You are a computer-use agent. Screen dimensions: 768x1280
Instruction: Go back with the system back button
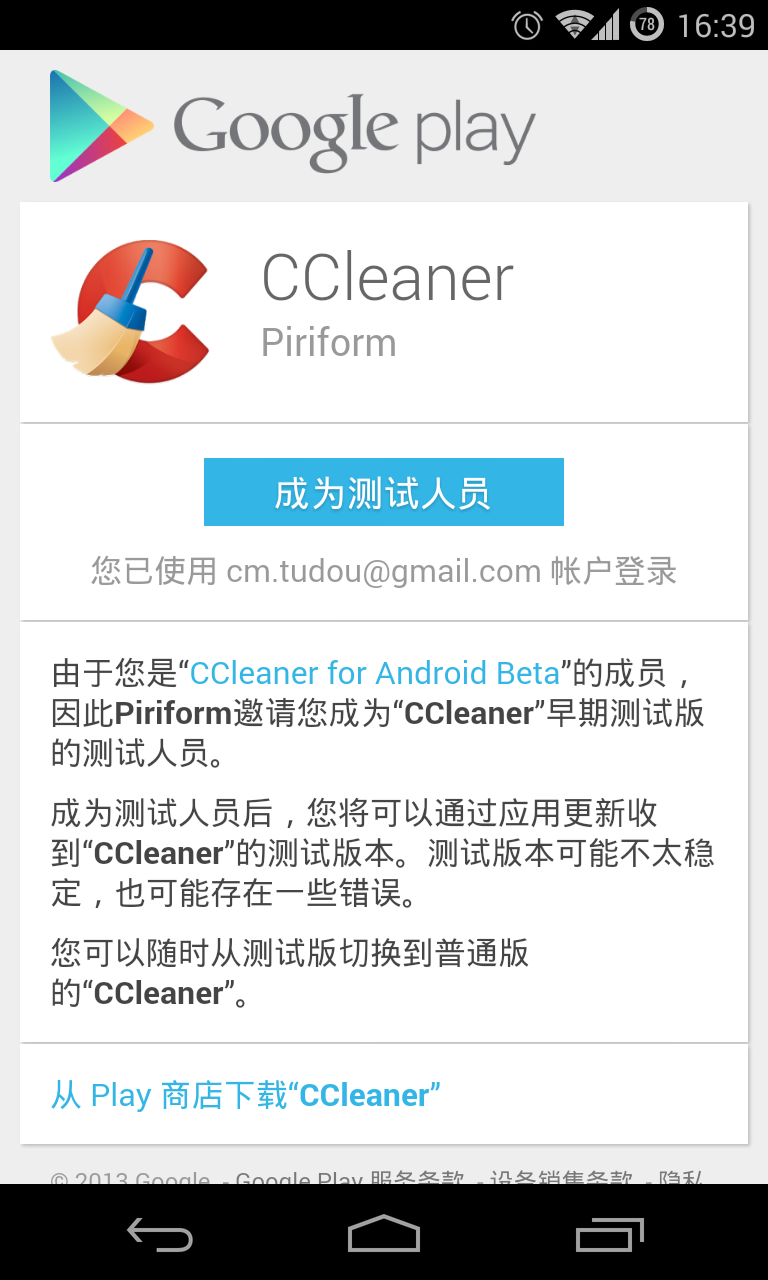click(x=160, y=1235)
